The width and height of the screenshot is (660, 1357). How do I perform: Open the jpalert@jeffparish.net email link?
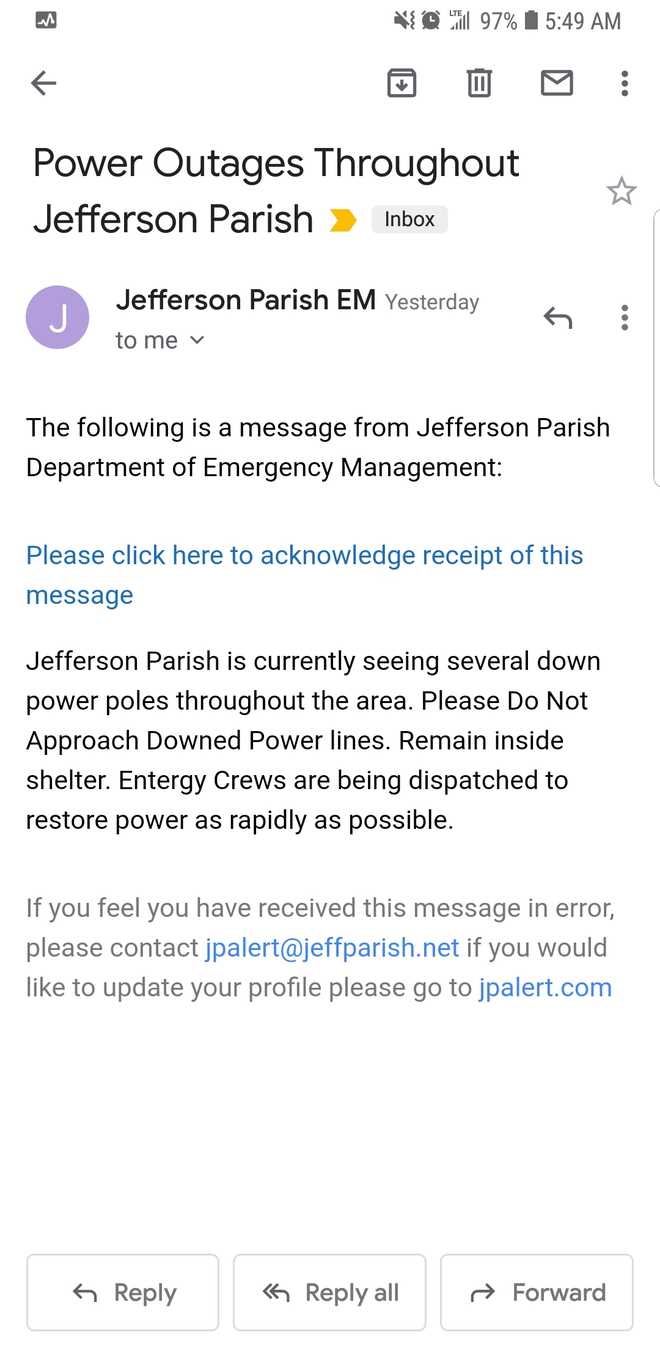click(332, 948)
